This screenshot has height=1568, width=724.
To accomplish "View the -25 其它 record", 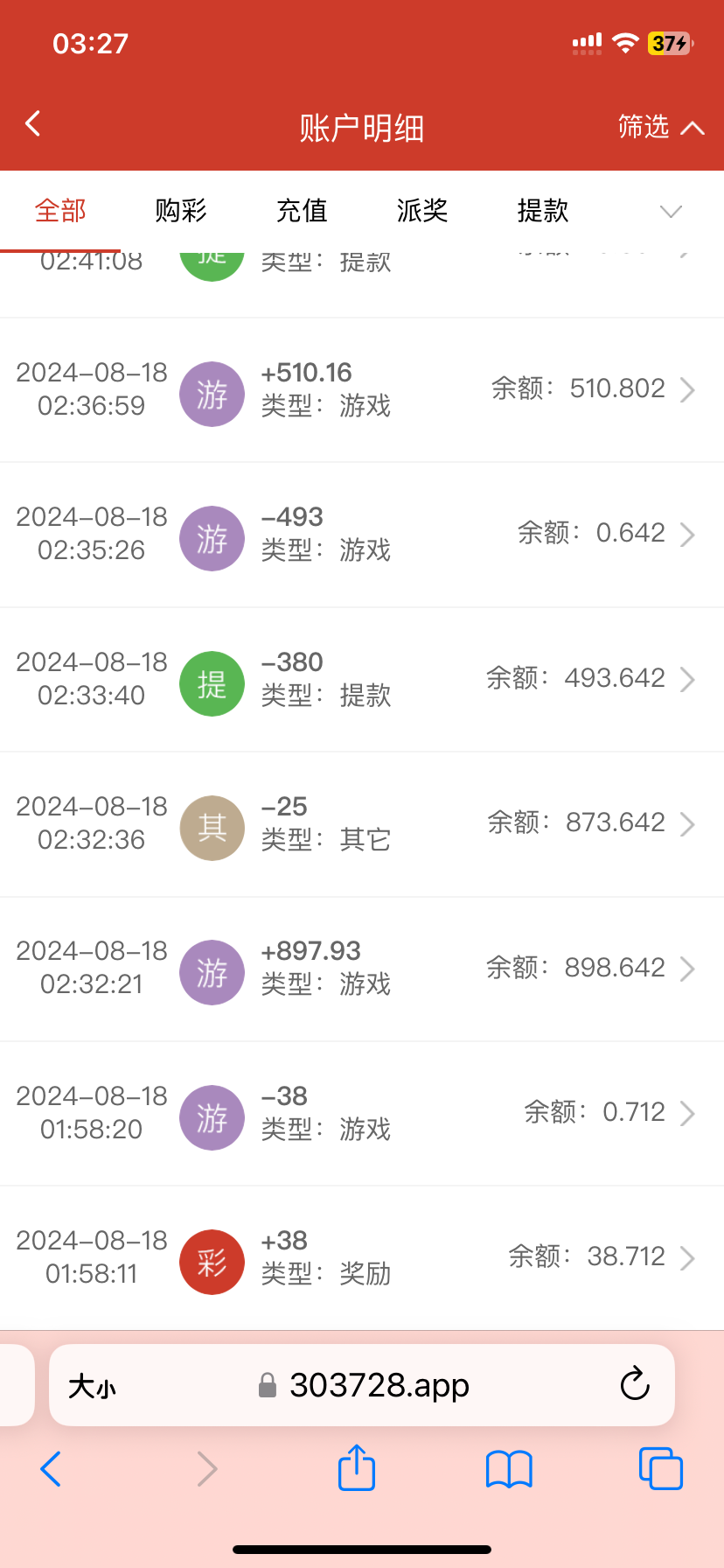I will (362, 823).
